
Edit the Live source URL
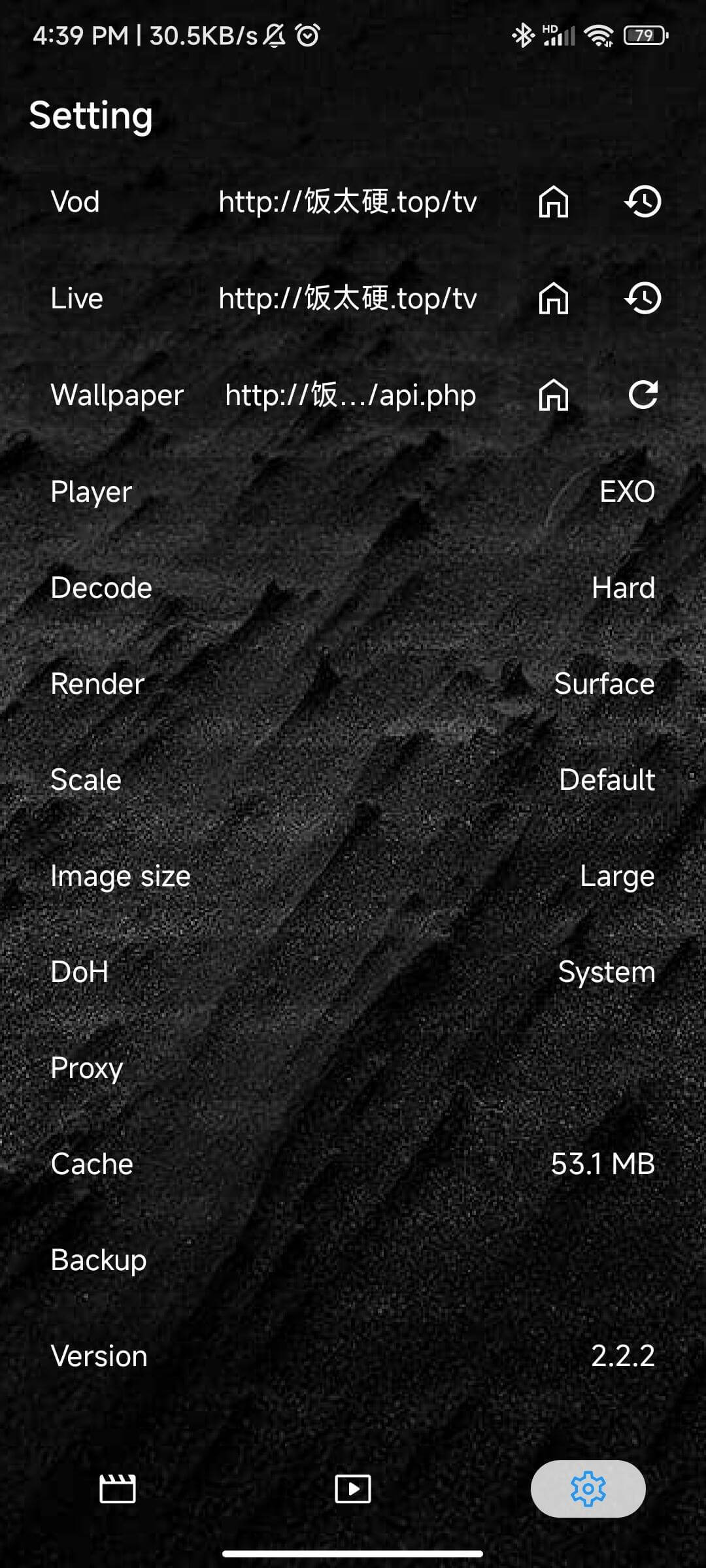pyautogui.click(x=347, y=298)
